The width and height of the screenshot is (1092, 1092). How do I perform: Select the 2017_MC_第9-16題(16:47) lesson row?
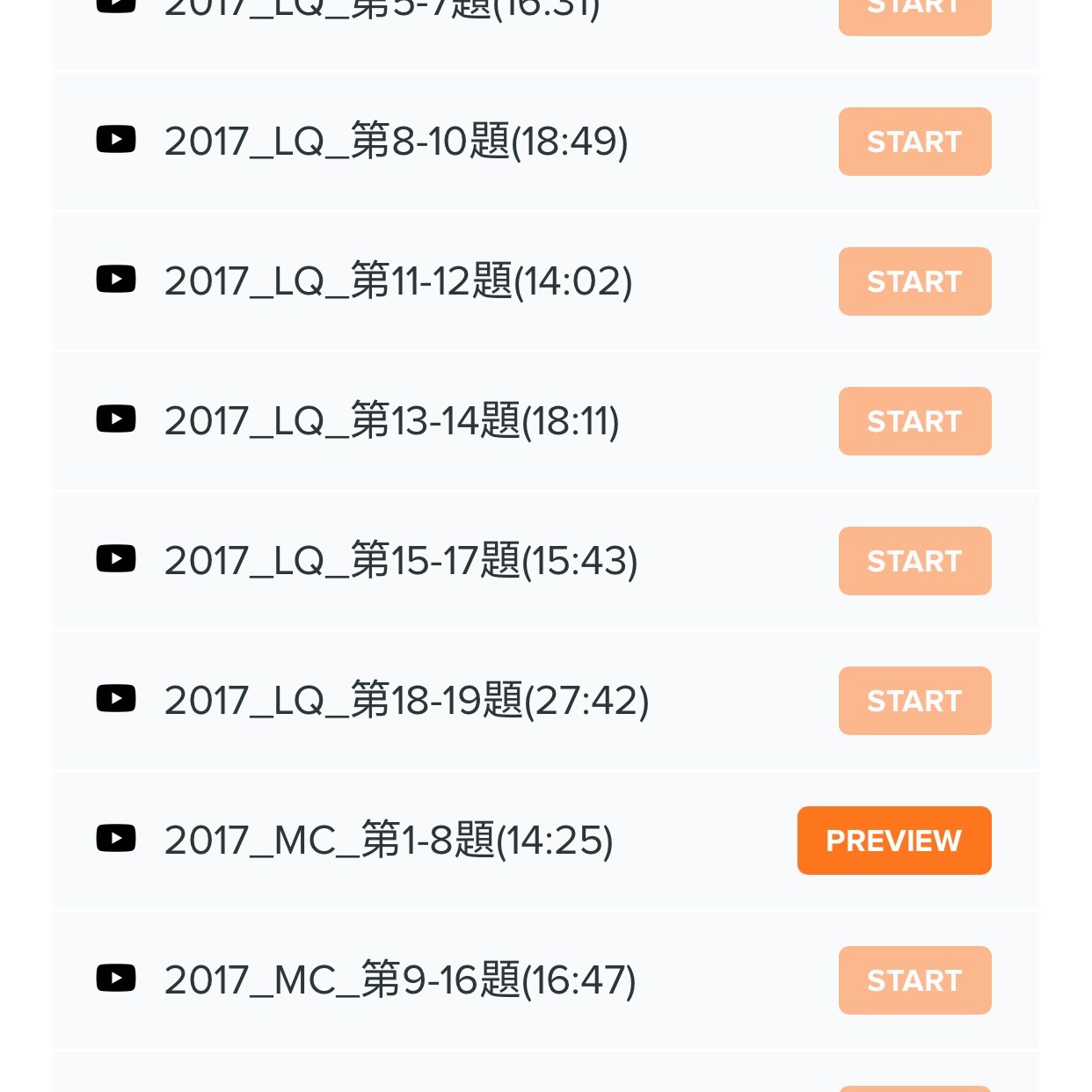pos(399,980)
